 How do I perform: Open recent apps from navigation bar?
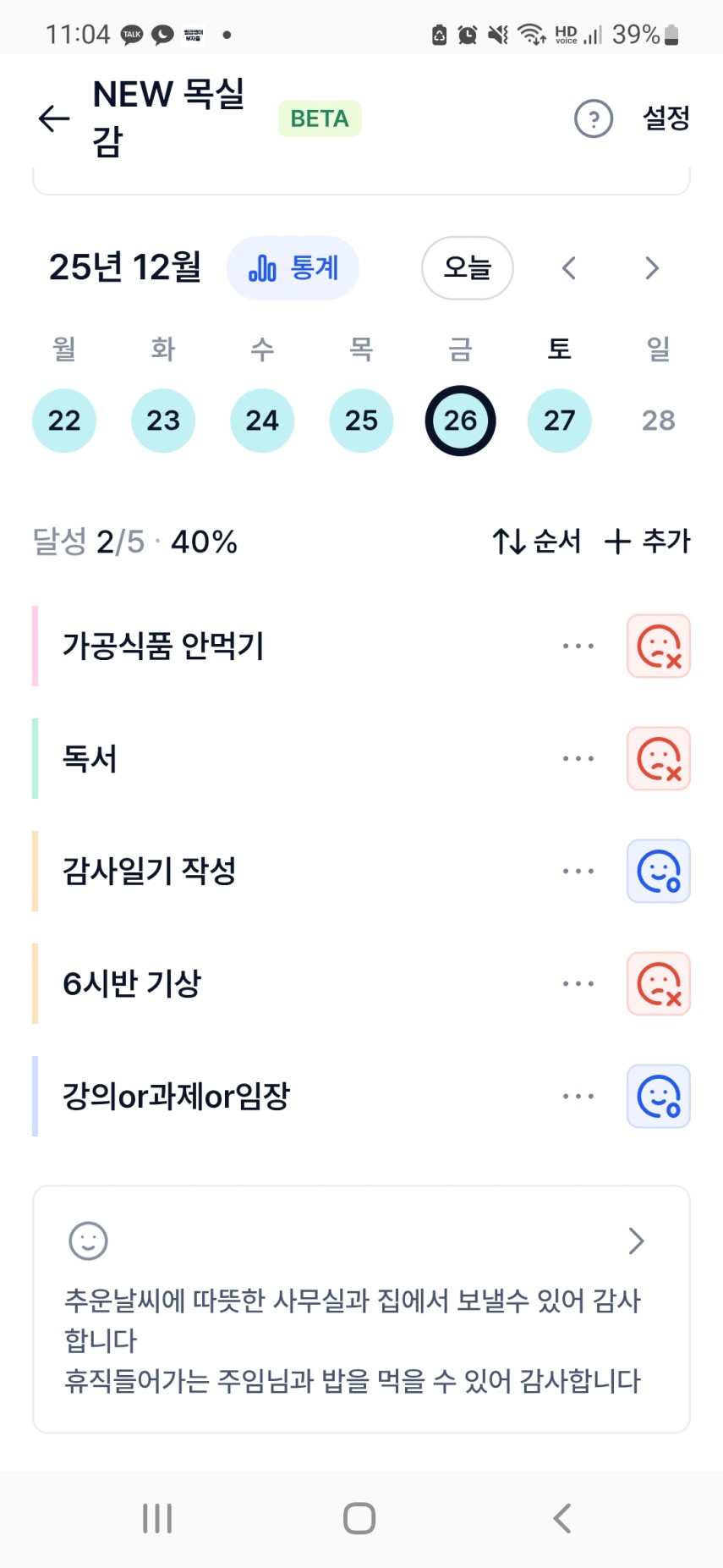point(157,1518)
